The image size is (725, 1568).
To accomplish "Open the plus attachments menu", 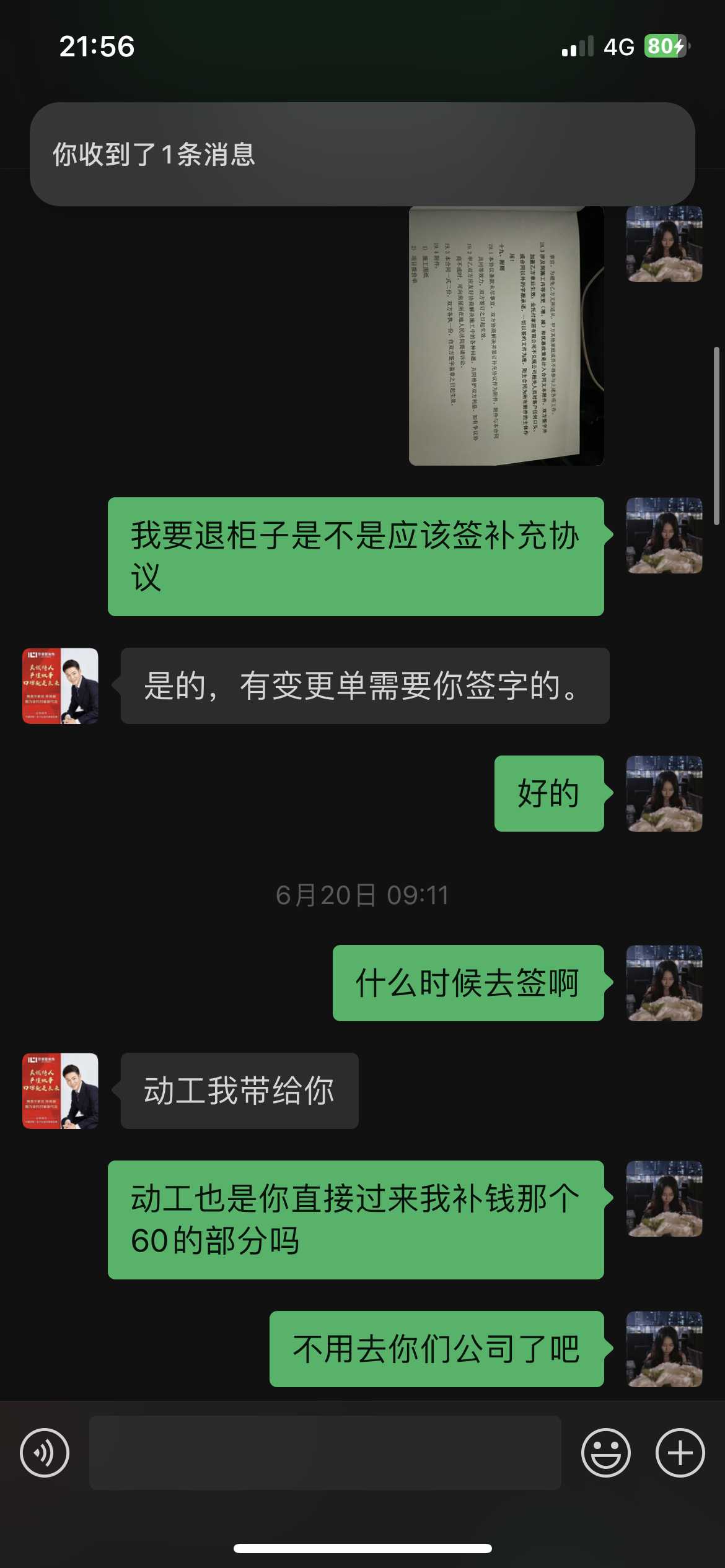I will [680, 1452].
